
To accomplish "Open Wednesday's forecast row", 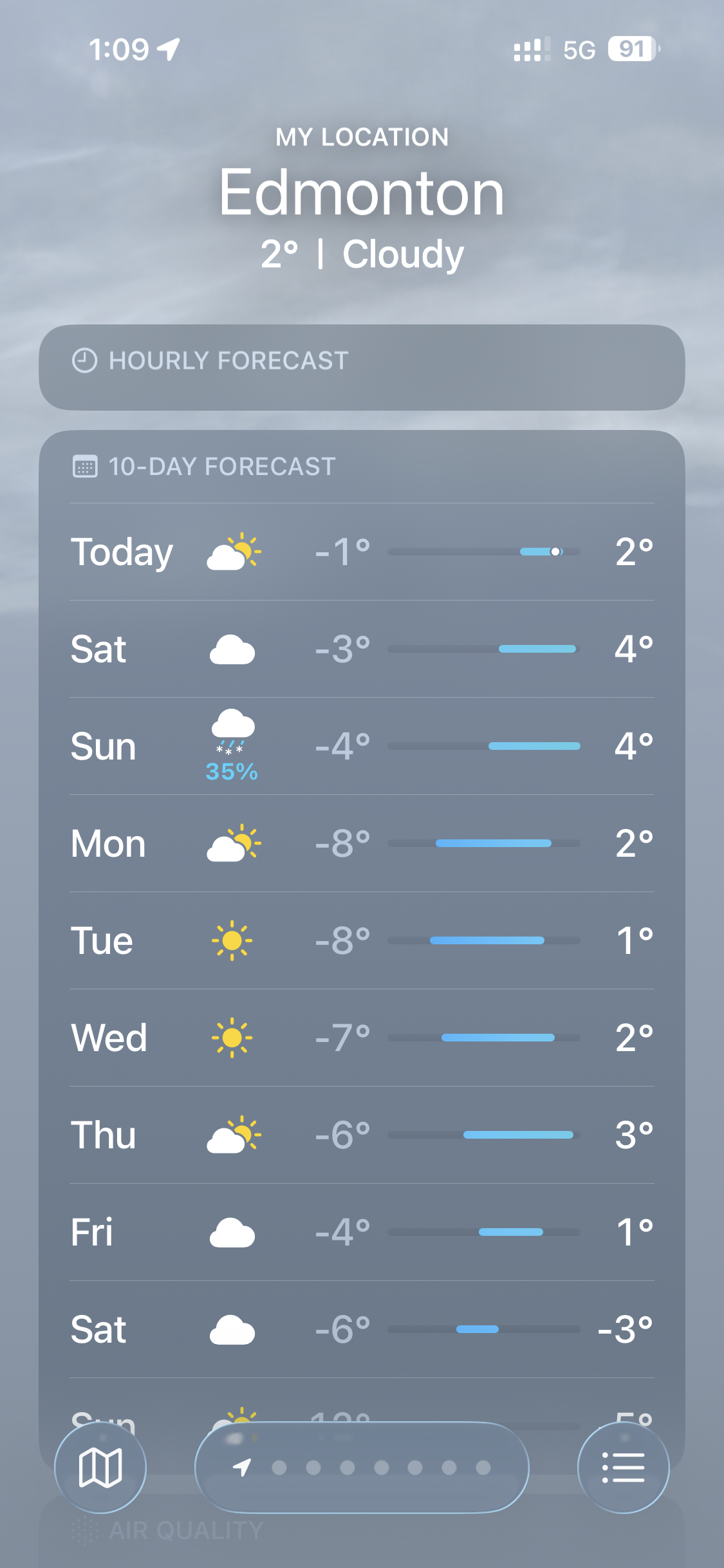I will (x=362, y=1038).
